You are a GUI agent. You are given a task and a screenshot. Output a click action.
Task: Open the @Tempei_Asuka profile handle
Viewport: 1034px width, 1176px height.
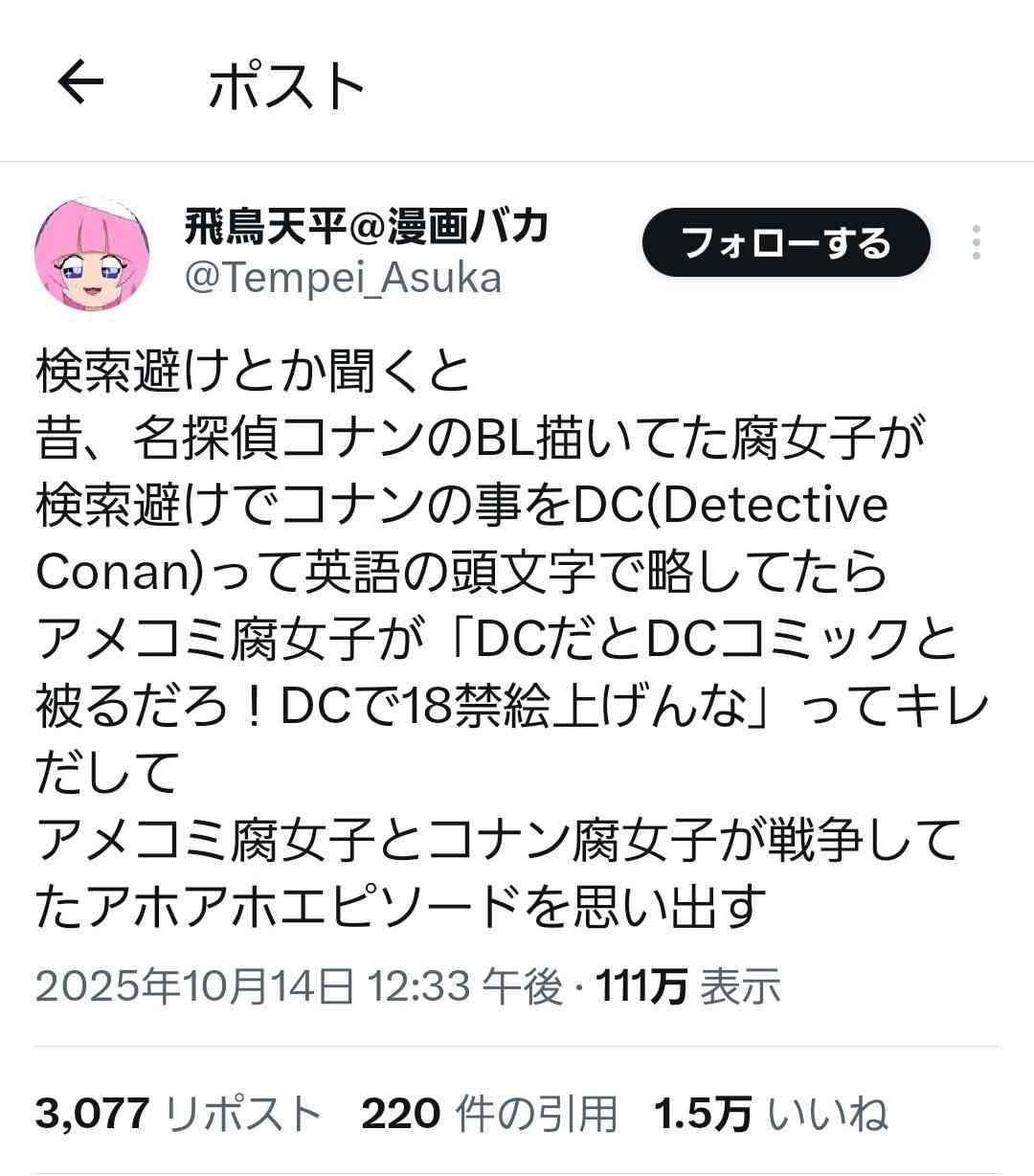(342, 278)
